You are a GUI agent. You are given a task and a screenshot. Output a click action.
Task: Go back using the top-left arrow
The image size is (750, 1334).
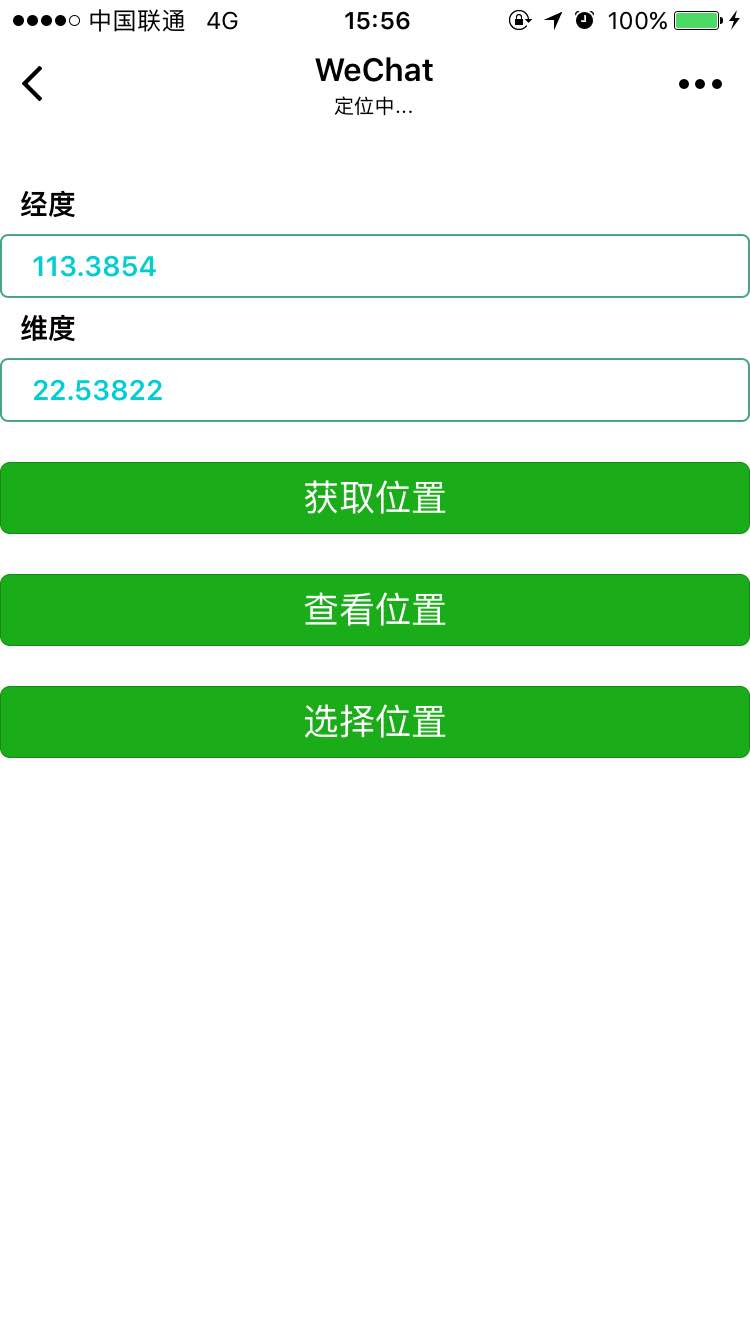32,84
